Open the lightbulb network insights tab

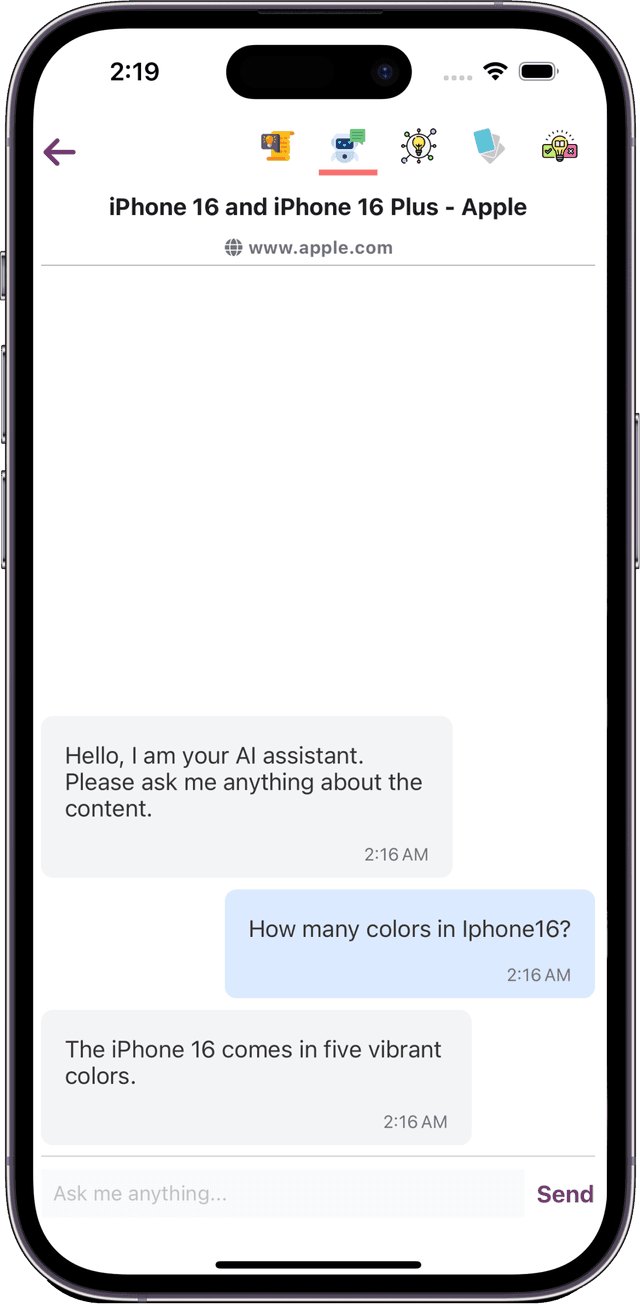418,146
